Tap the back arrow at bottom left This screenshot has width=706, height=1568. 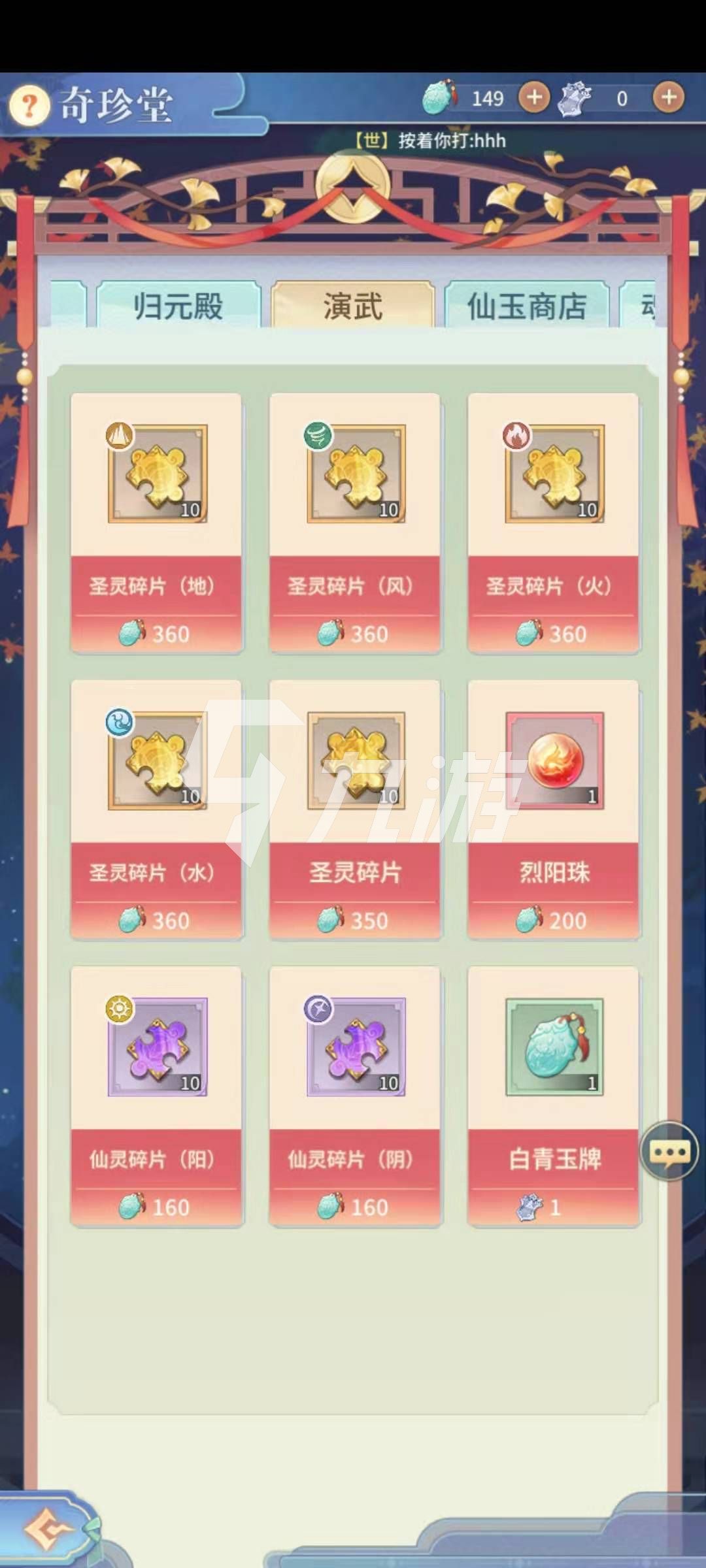point(47,1530)
